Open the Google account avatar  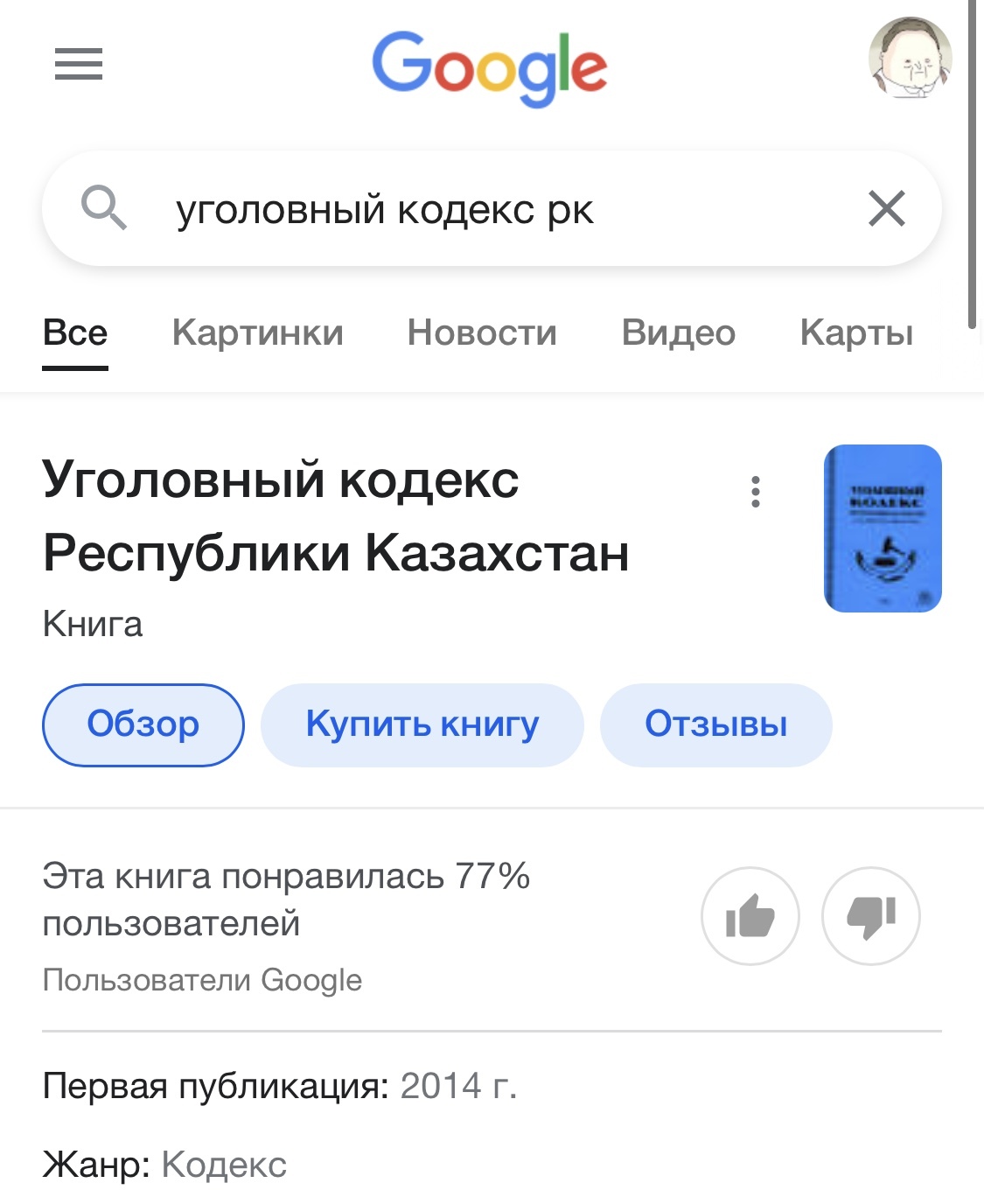click(x=910, y=58)
